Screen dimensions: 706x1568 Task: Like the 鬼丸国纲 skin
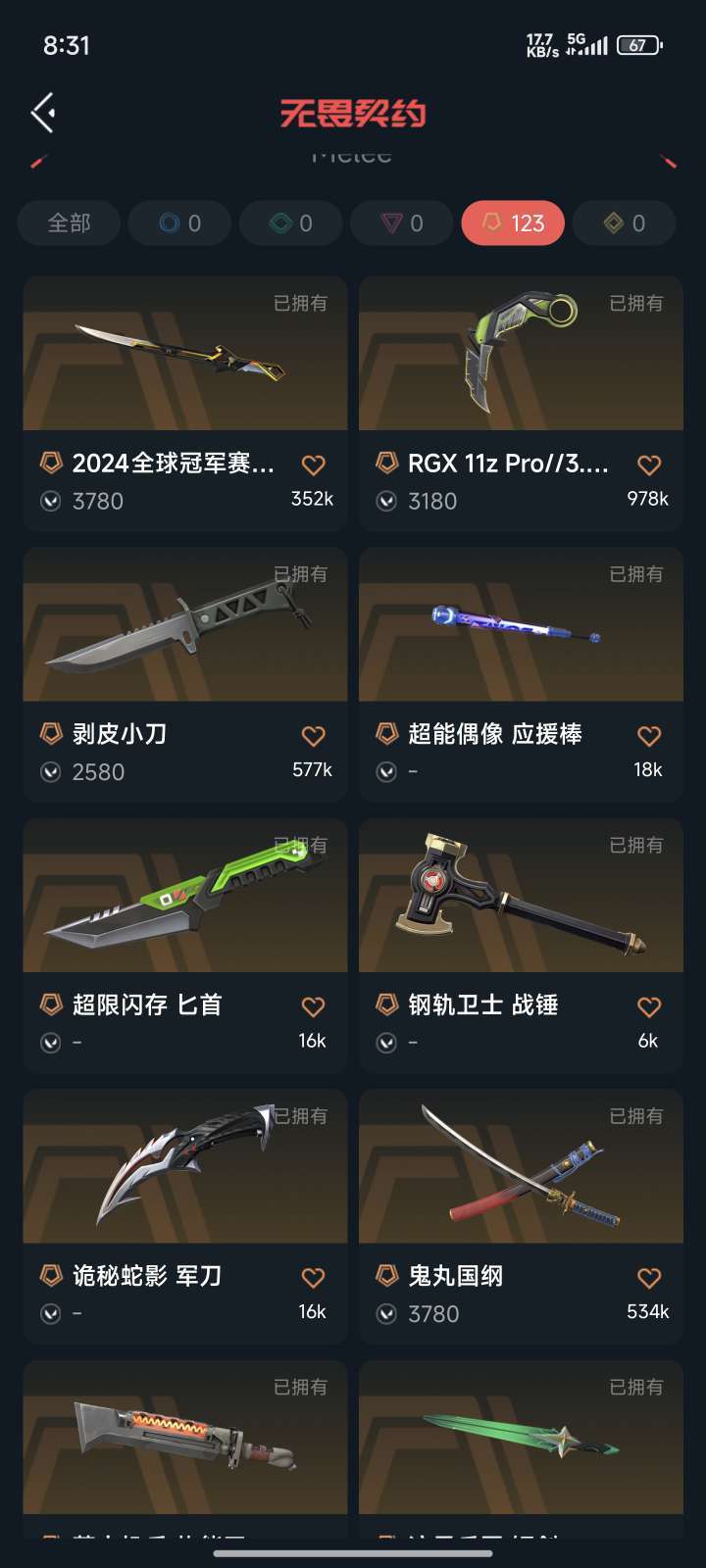tap(648, 1278)
